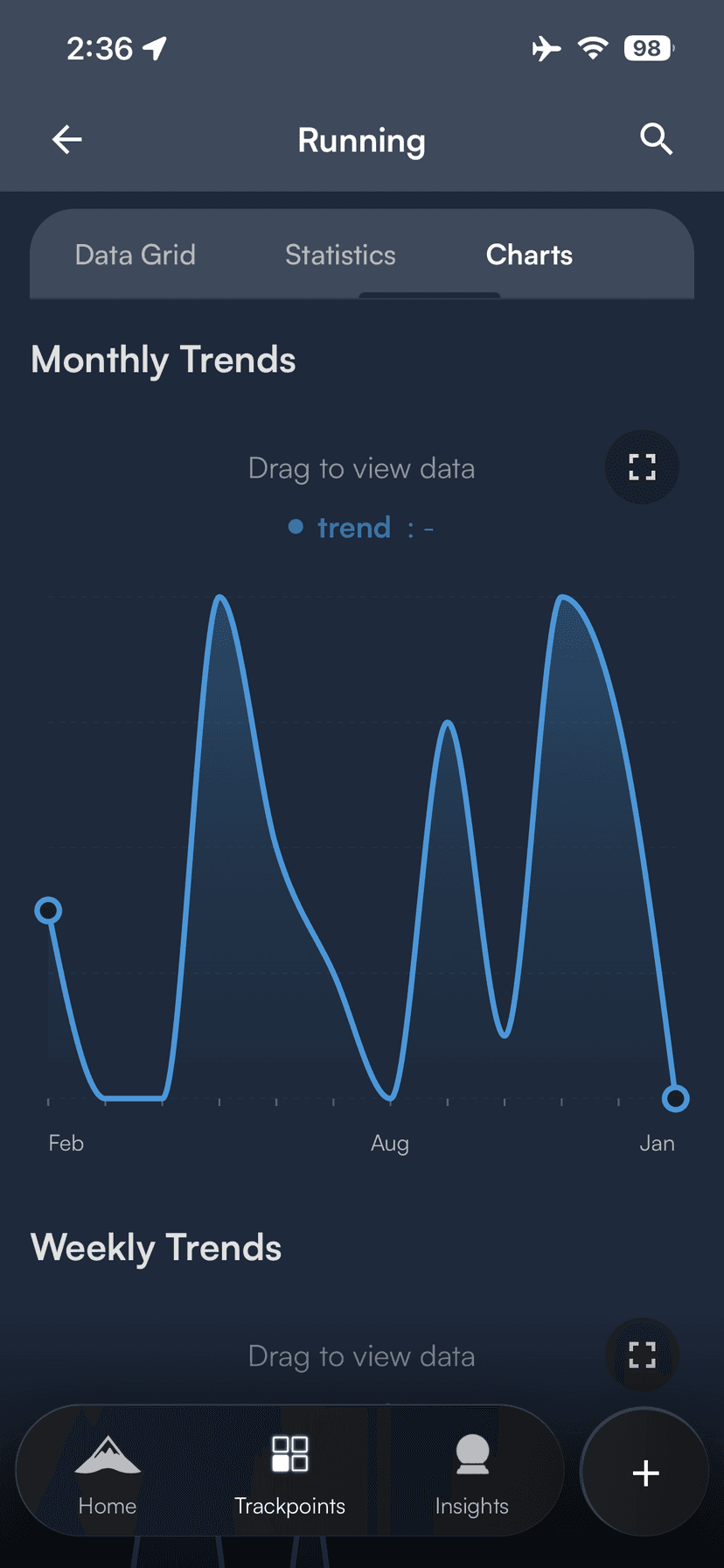This screenshot has width=724, height=1568.
Task: Open search from the Running header
Action: point(657,139)
